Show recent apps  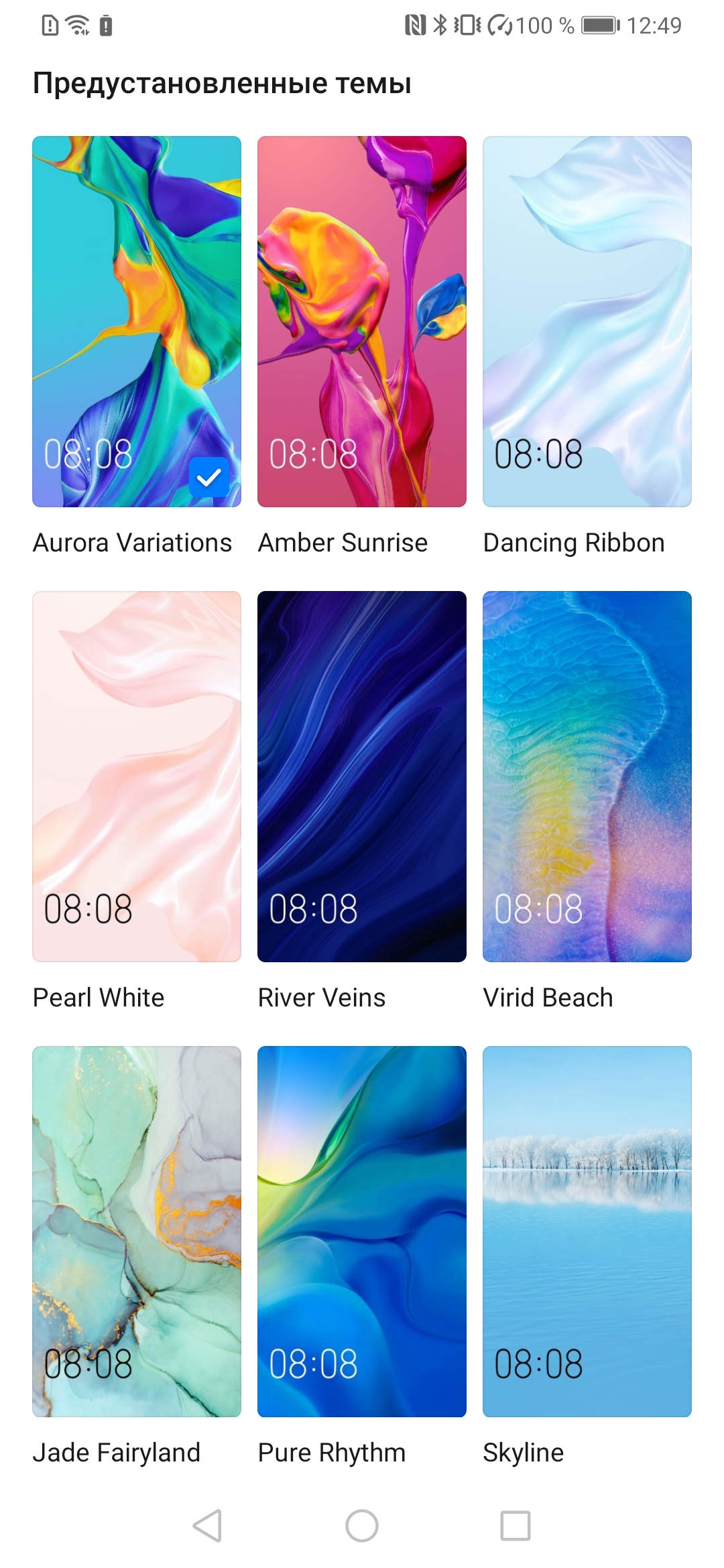516,1526
